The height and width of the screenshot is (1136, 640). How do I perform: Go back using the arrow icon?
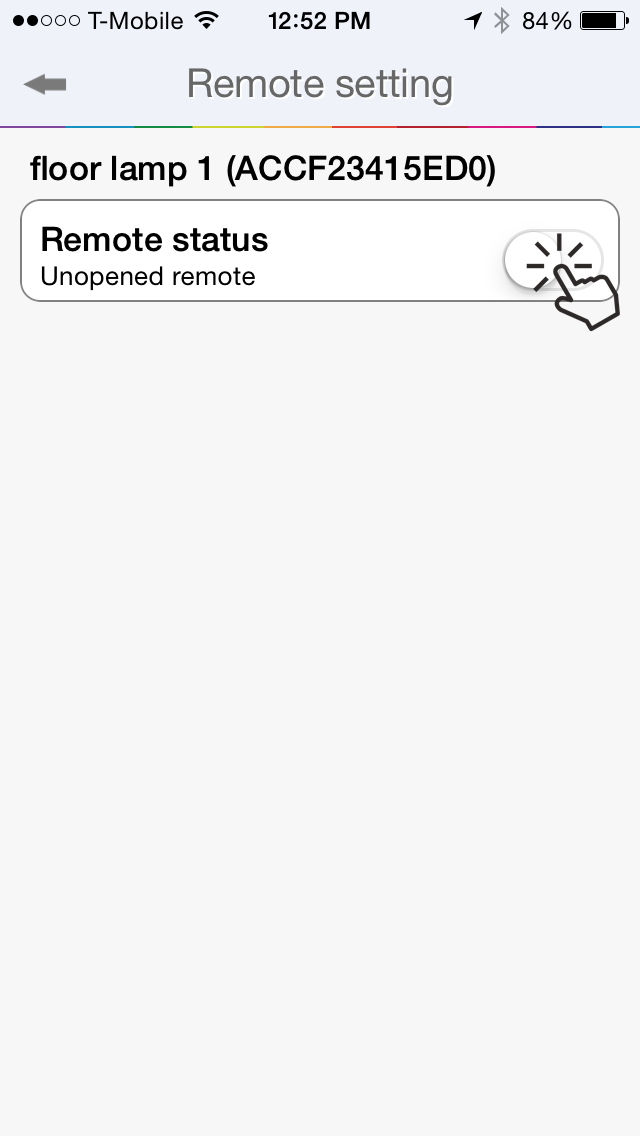coord(45,85)
